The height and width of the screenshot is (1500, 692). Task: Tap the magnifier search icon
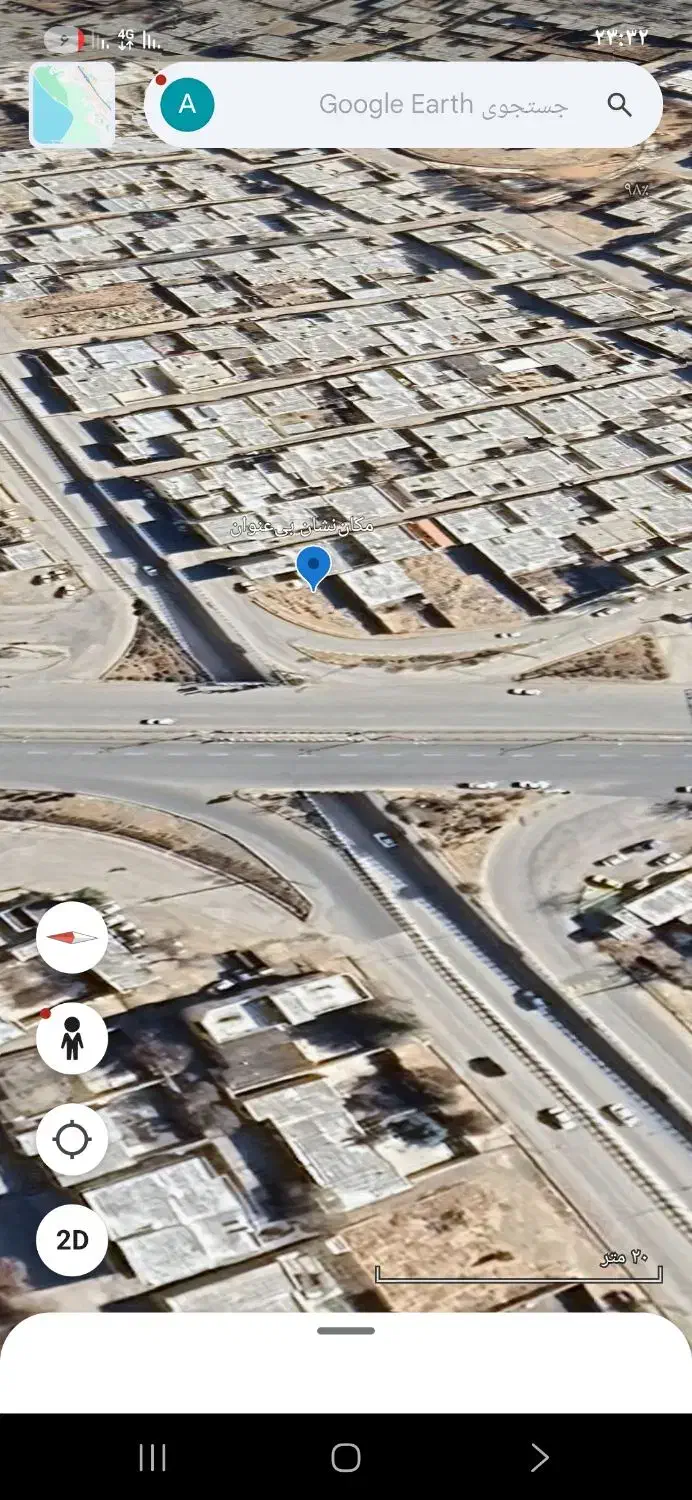[620, 105]
